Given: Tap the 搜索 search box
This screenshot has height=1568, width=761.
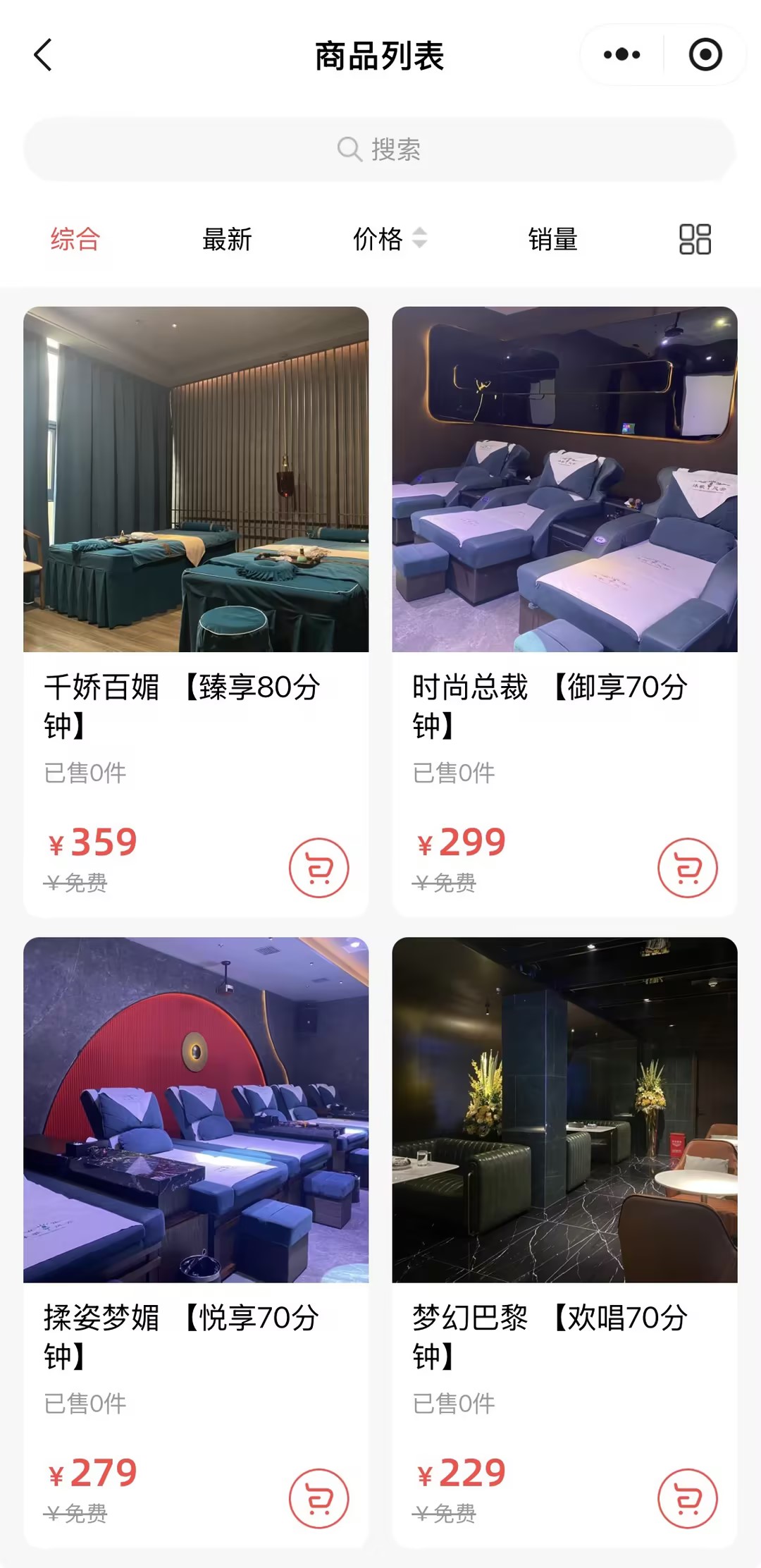Looking at the screenshot, I should pyautogui.click(x=380, y=149).
